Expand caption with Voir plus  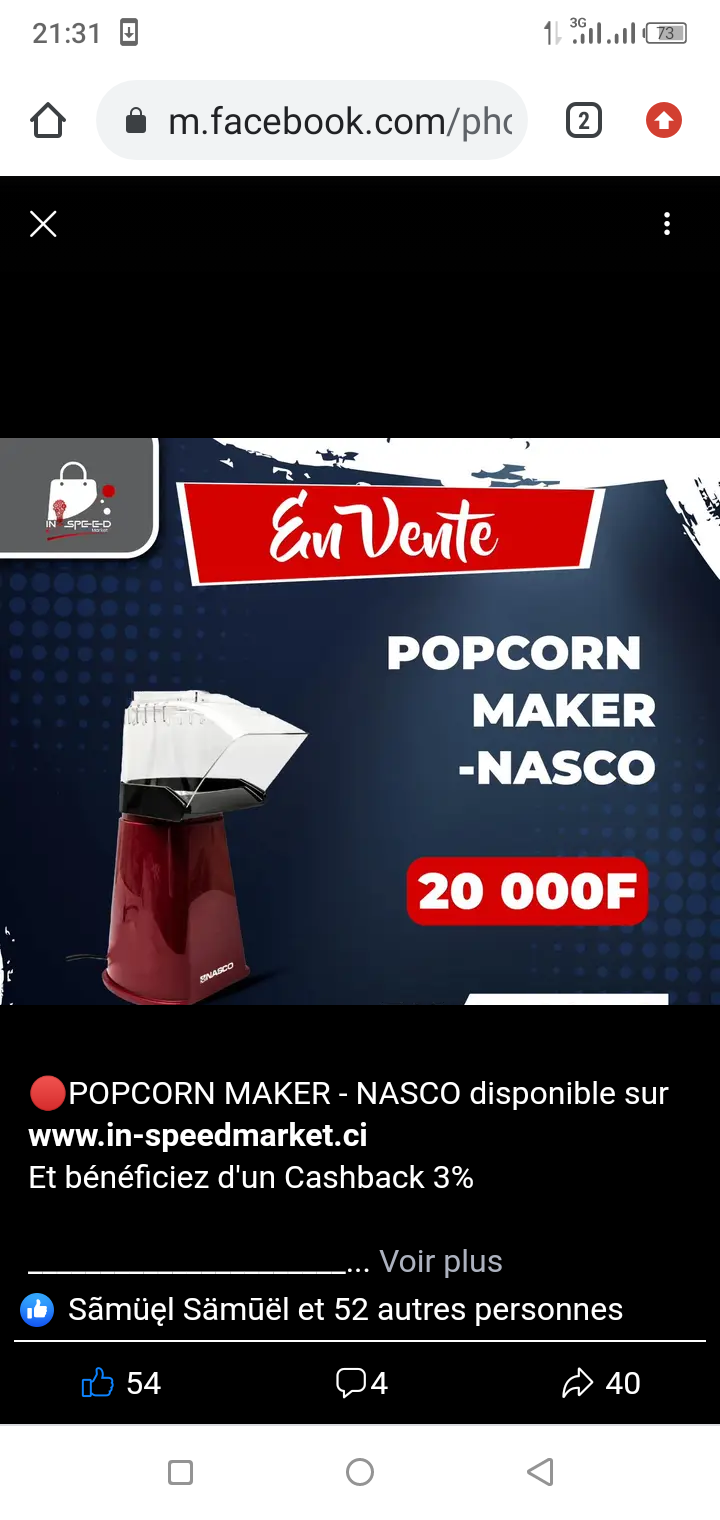[441, 1262]
